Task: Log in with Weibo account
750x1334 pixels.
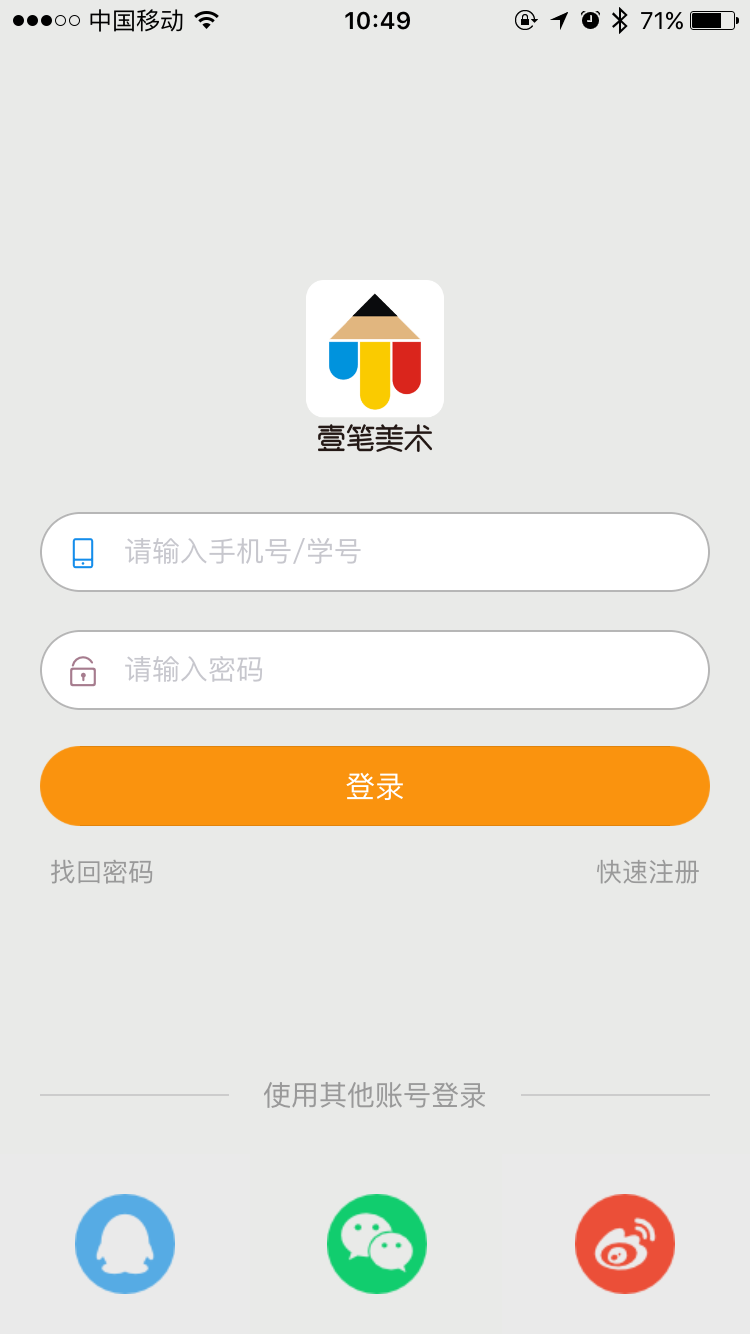Action: tap(625, 1244)
